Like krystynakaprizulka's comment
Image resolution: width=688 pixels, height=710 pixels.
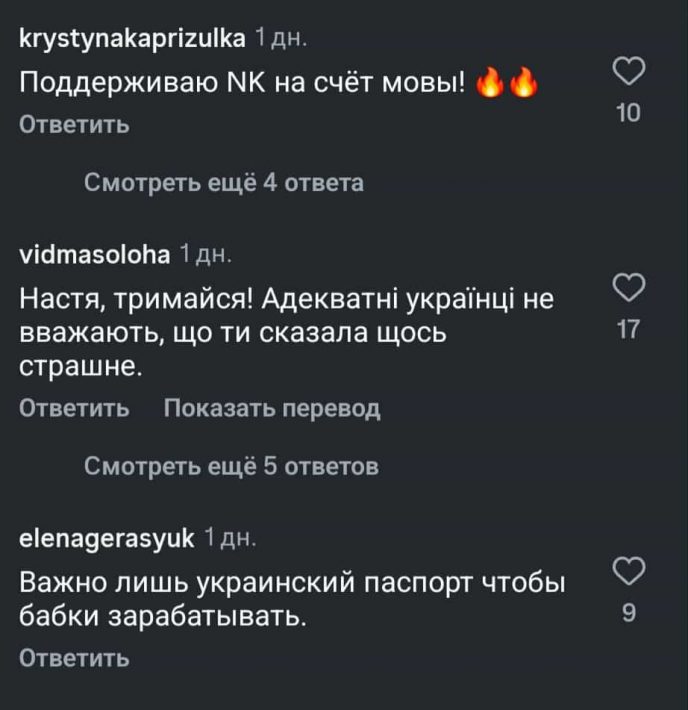[x=628, y=73]
